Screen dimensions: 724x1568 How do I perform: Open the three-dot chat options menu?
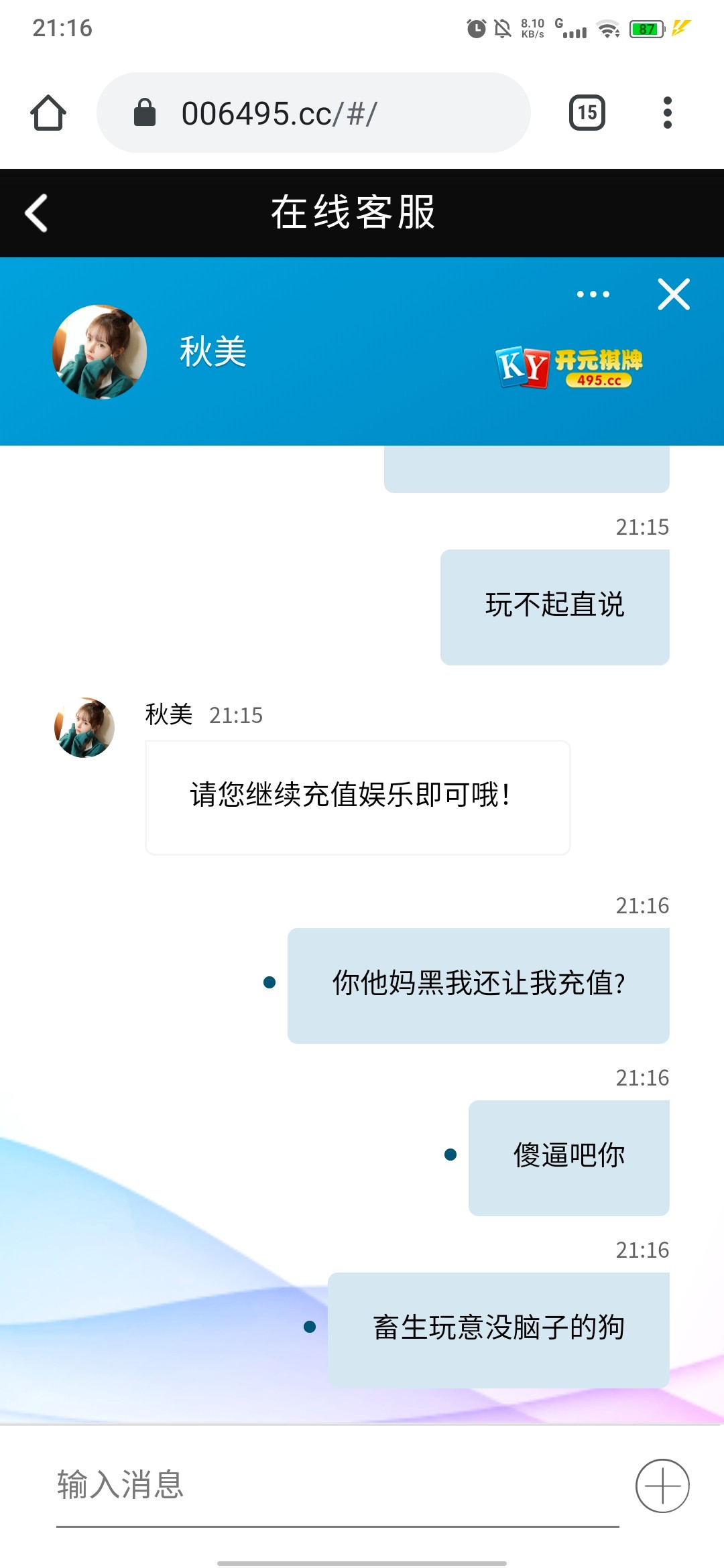593,294
